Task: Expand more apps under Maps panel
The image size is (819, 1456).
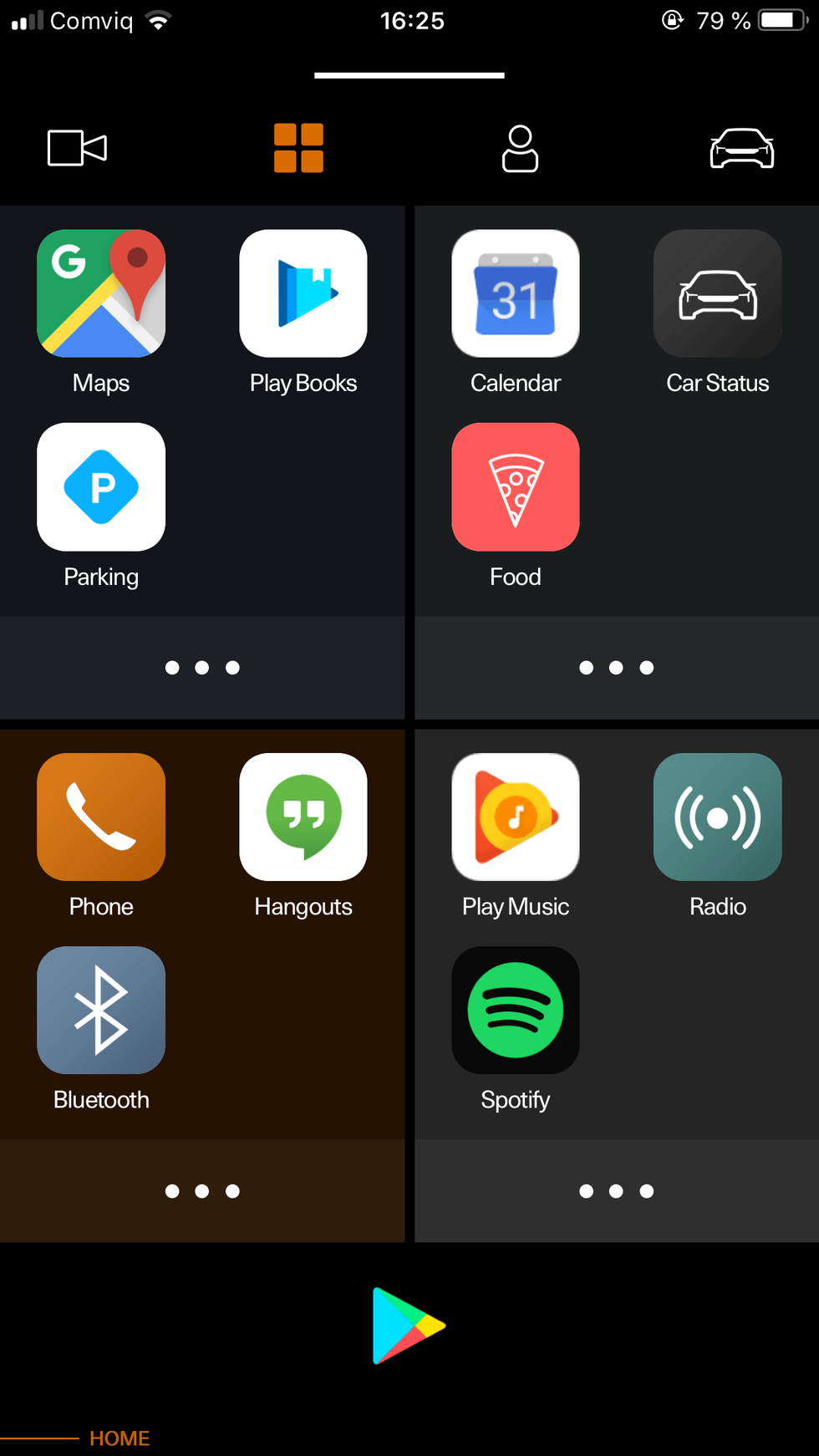Action: point(202,668)
